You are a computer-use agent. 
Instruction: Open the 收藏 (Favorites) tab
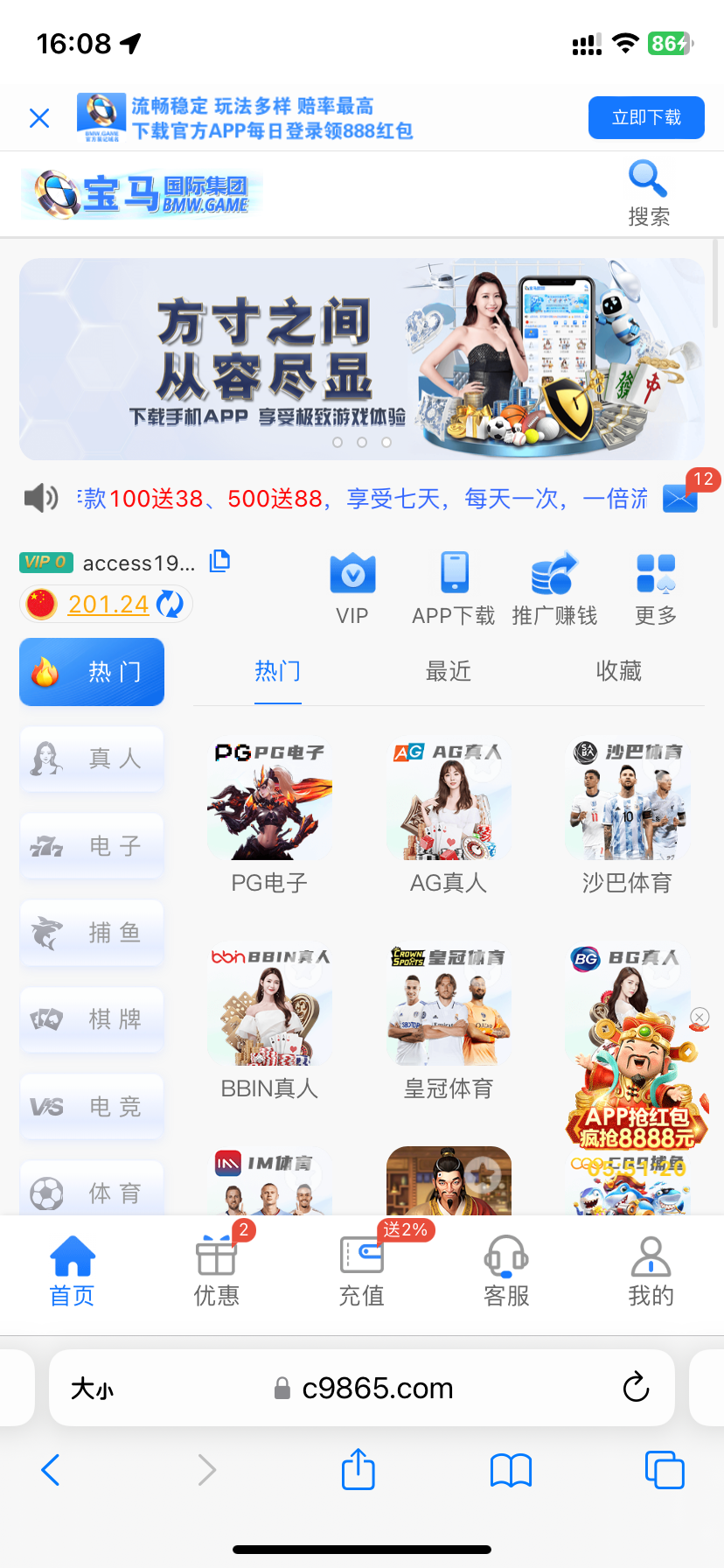(618, 670)
